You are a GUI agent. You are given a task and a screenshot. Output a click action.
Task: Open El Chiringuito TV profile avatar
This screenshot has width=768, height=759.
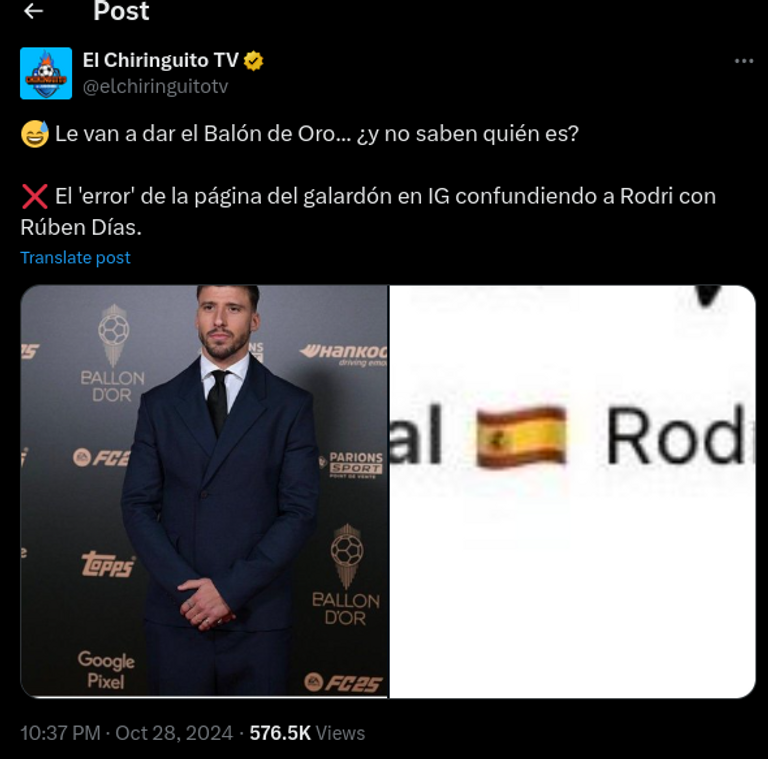tap(46, 73)
